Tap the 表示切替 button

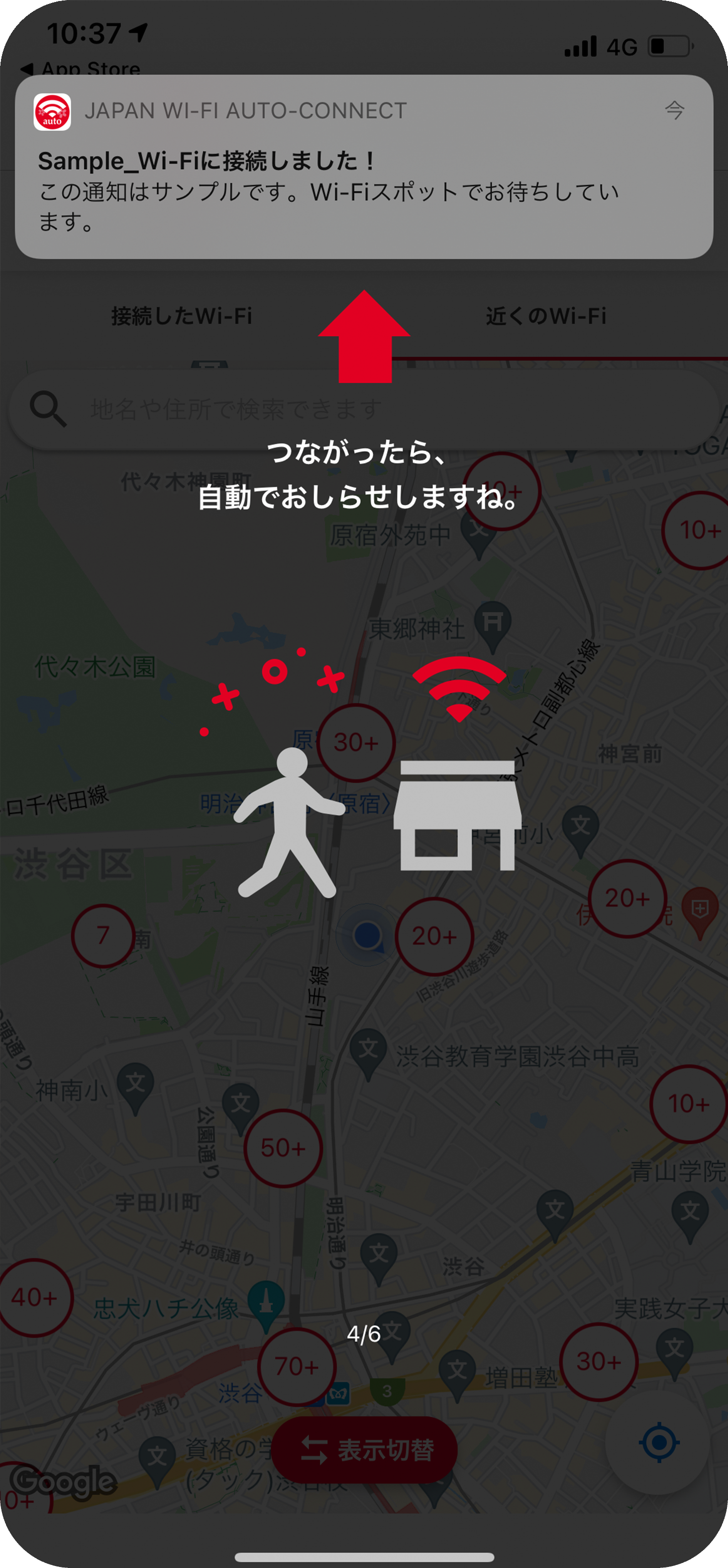click(364, 1449)
